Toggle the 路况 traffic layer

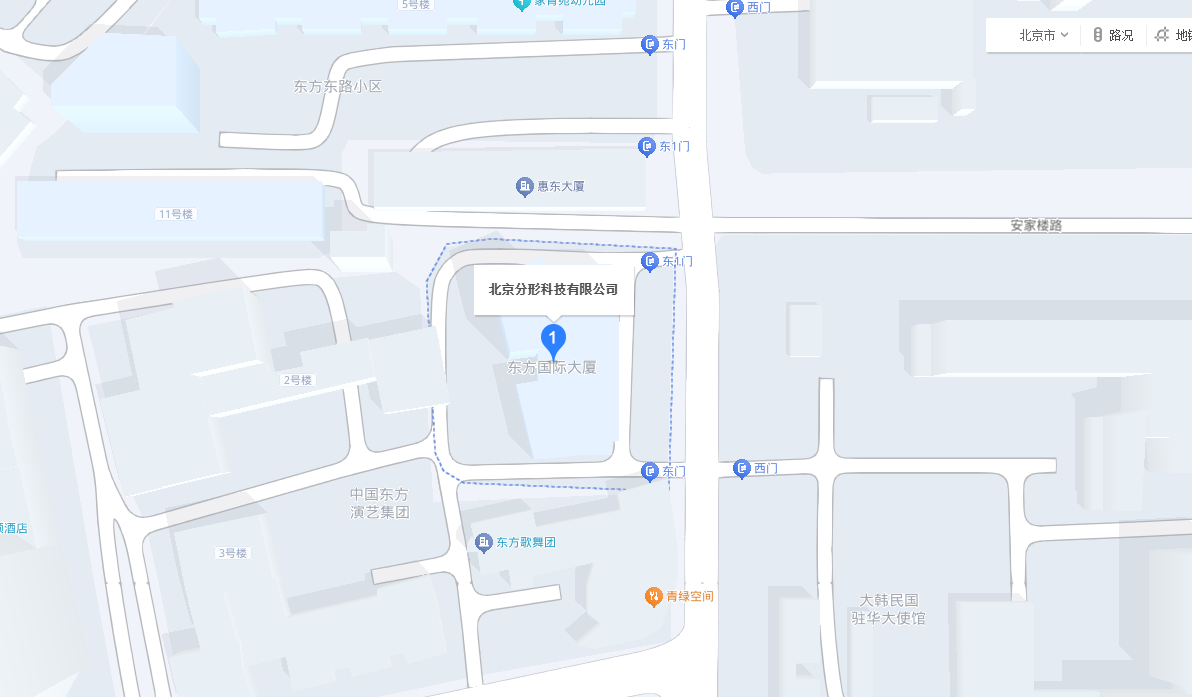coord(1112,35)
